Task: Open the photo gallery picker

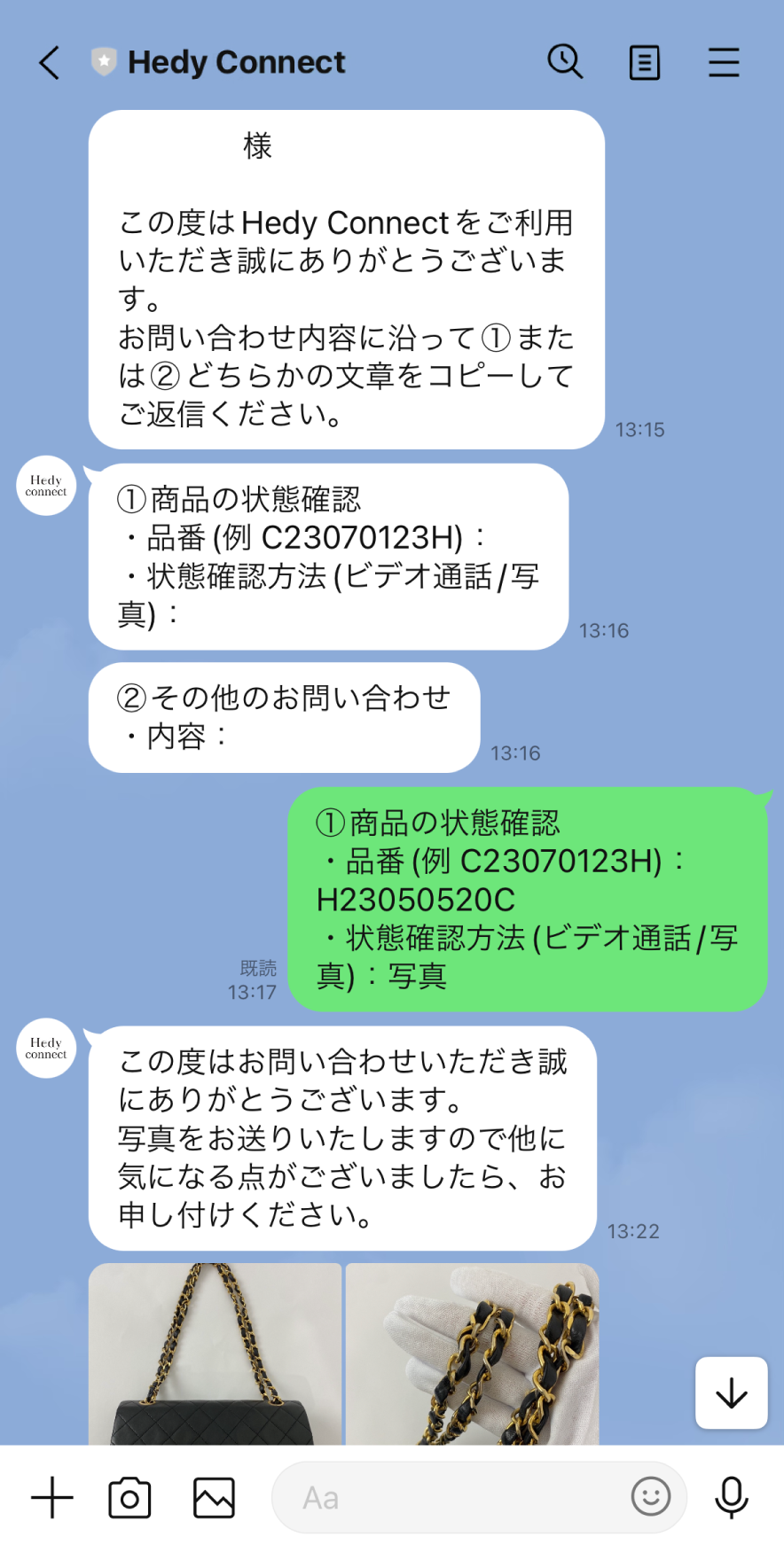Action: click(x=214, y=1498)
